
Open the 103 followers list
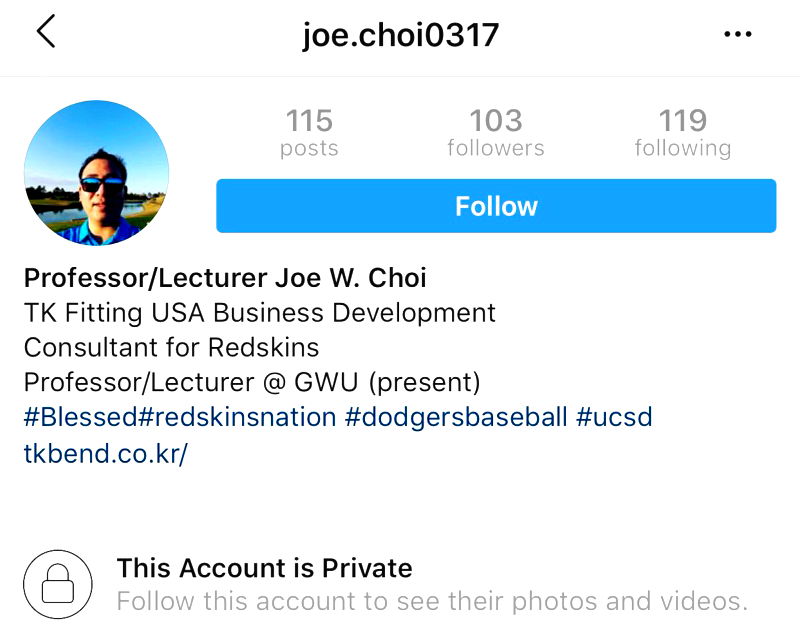[496, 134]
